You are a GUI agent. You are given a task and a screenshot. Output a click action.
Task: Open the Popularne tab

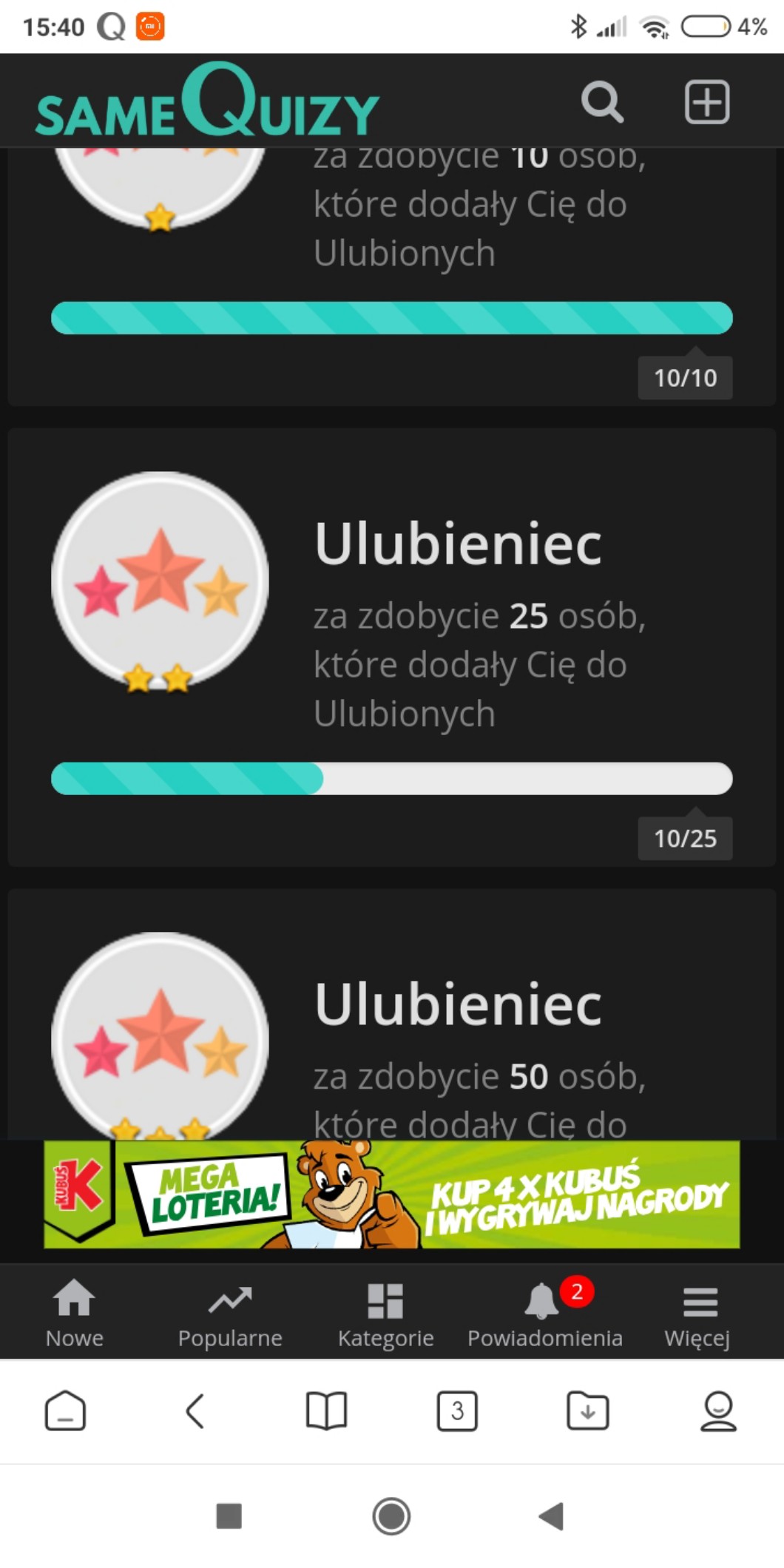click(230, 1313)
